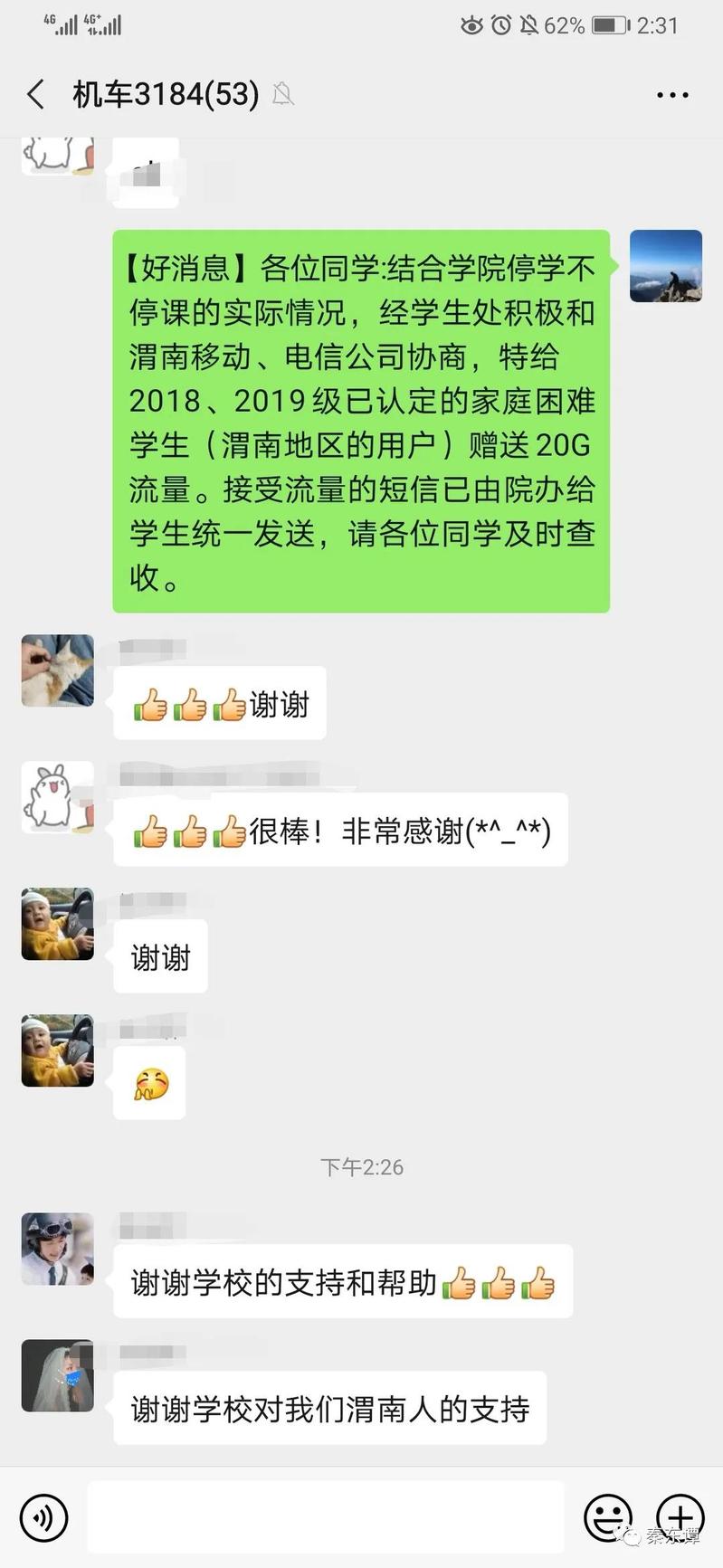The height and width of the screenshot is (1568, 723).
Task: Switch to voice message input
Action: point(44,1517)
